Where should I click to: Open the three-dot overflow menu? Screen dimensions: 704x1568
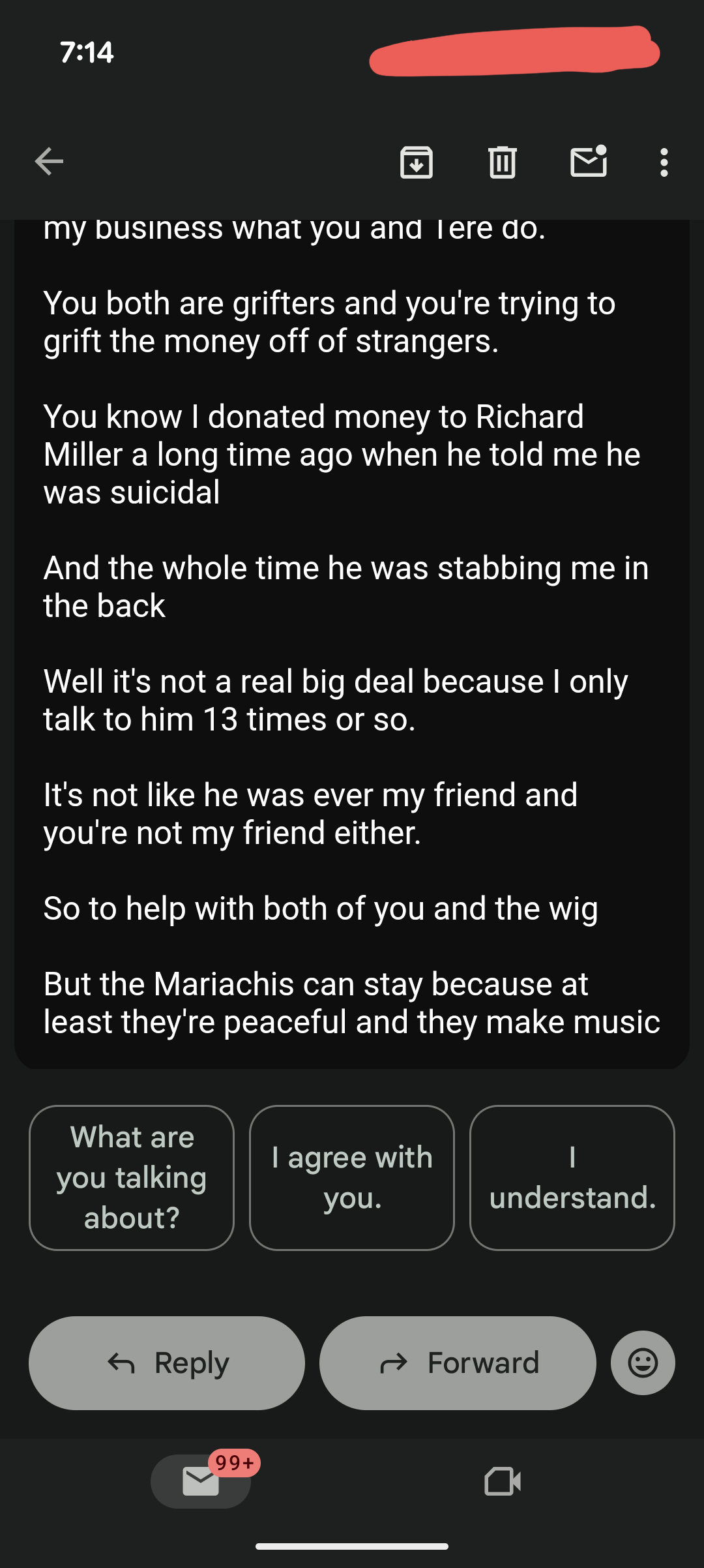(x=664, y=162)
